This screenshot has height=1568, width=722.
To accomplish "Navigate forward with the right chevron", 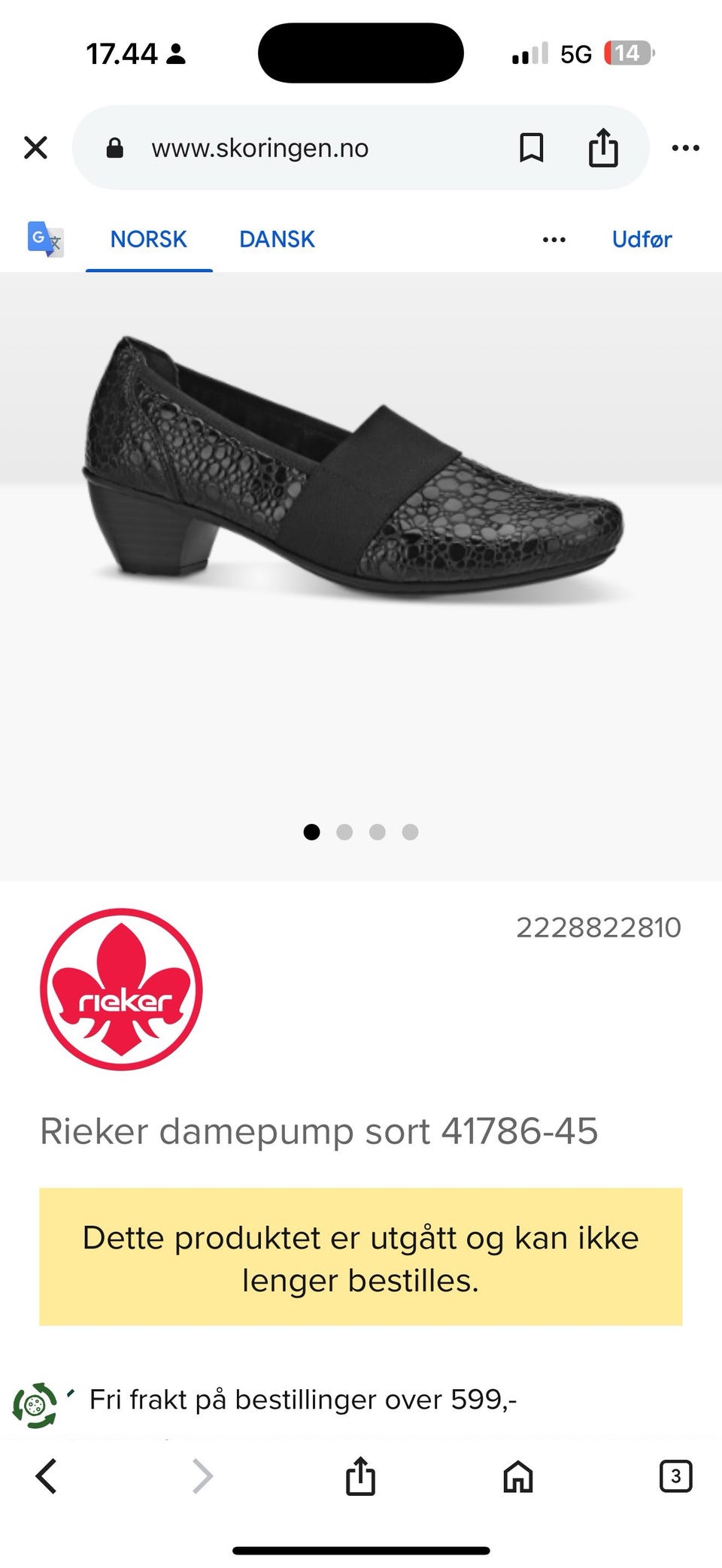I will (202, 1476).
